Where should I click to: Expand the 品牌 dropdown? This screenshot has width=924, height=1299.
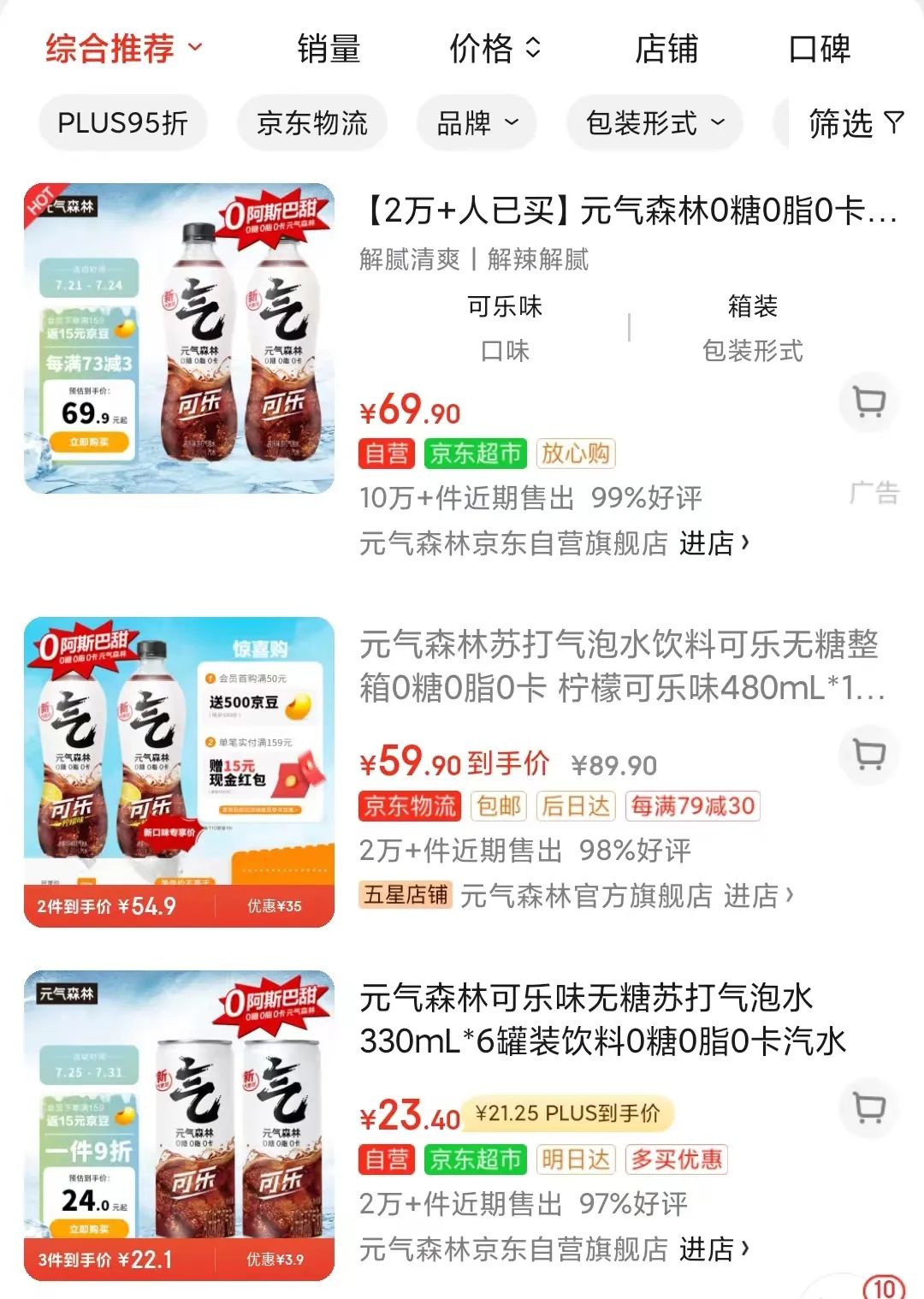477,123
